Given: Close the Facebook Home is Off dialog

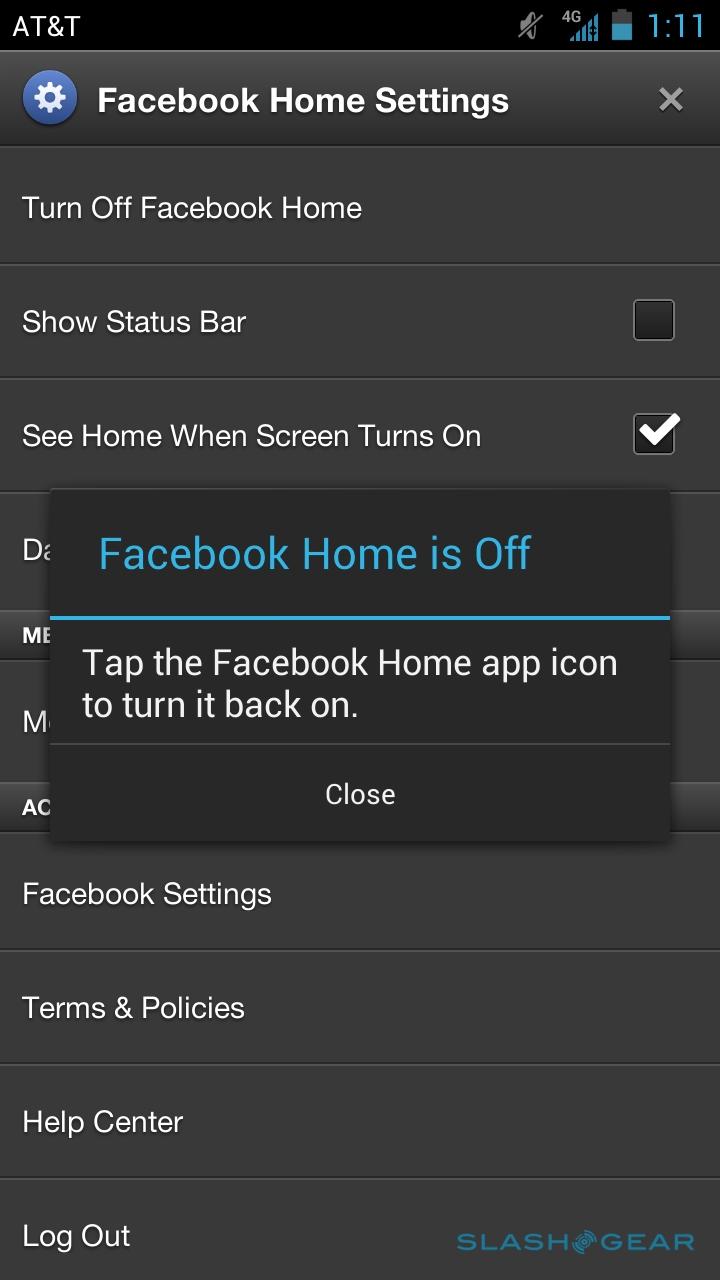Looking at the screenshot, I should tap(360, 794).
